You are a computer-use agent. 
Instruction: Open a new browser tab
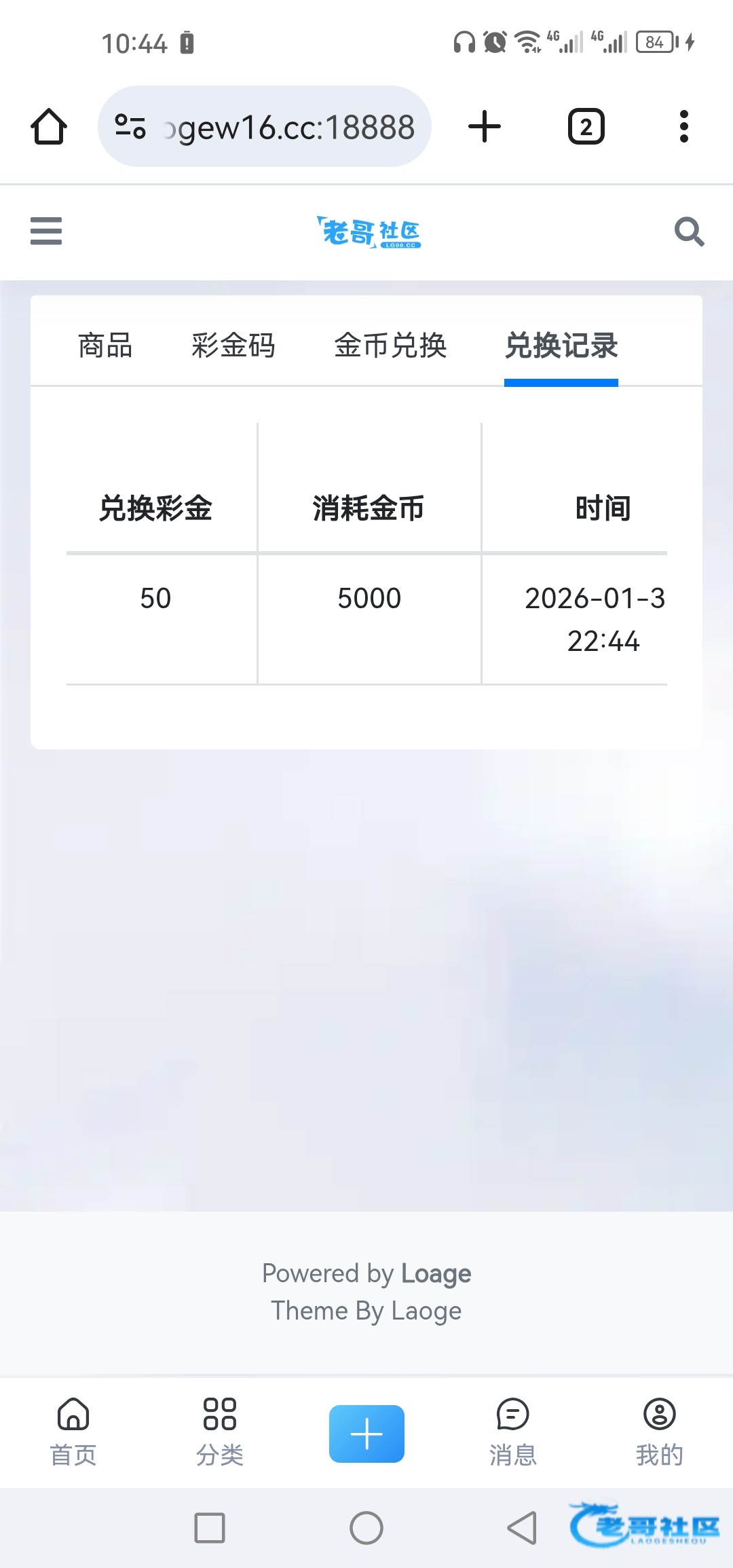tap(485, 127)
